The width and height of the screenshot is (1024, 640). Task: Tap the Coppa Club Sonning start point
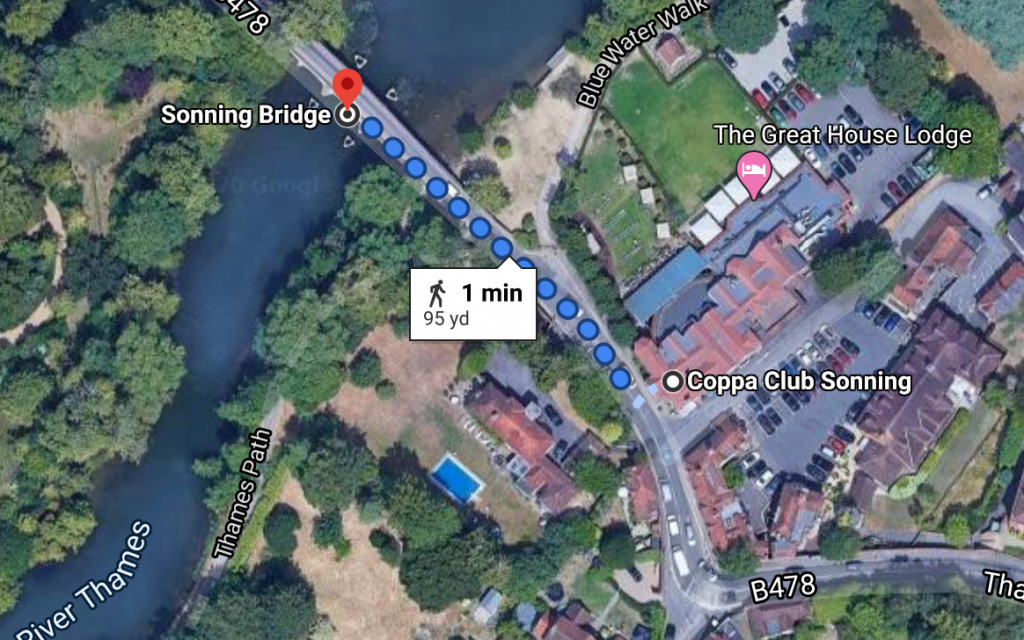(675, 381)
